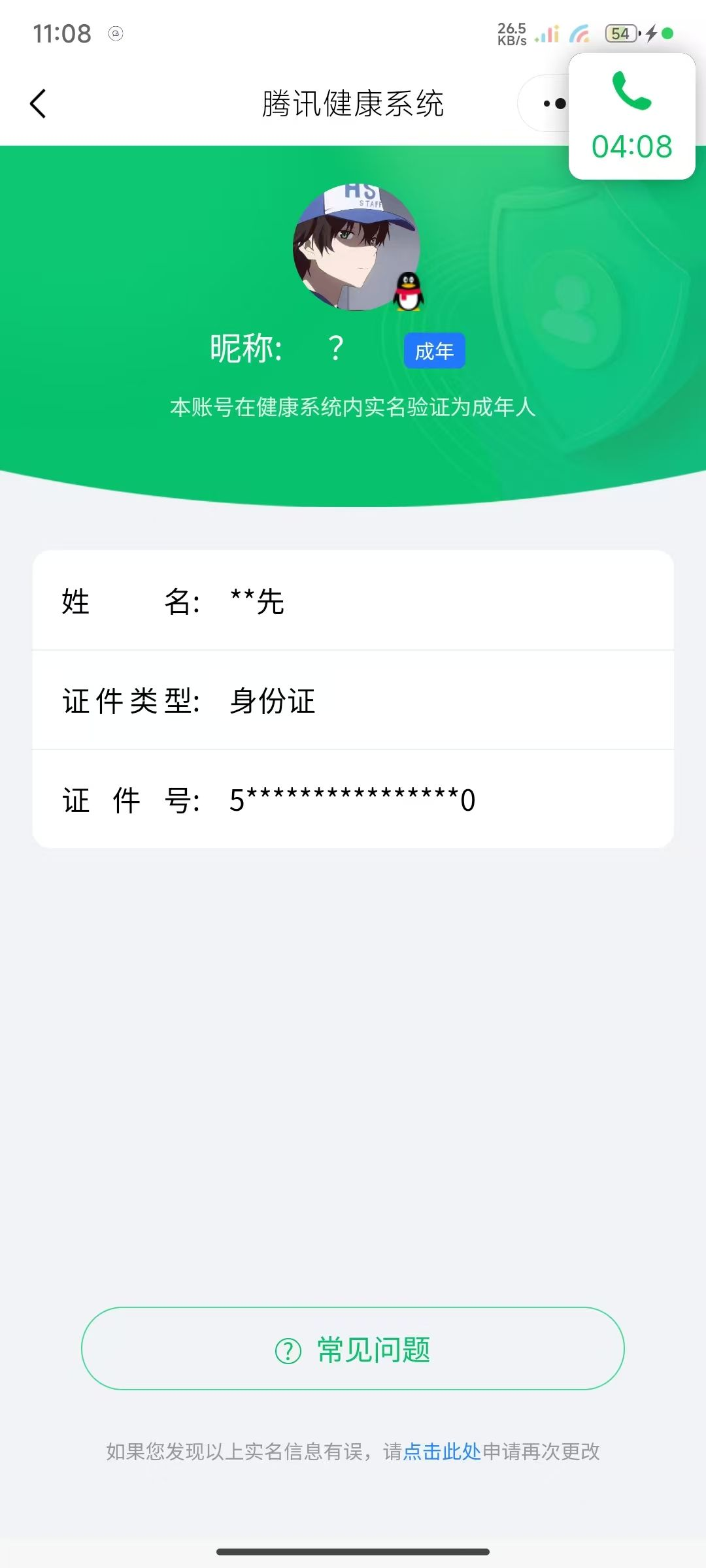Tap the battery indicator showing 54
The width and height of the screenshot is (706, 1568).
[x=618, y=33]
